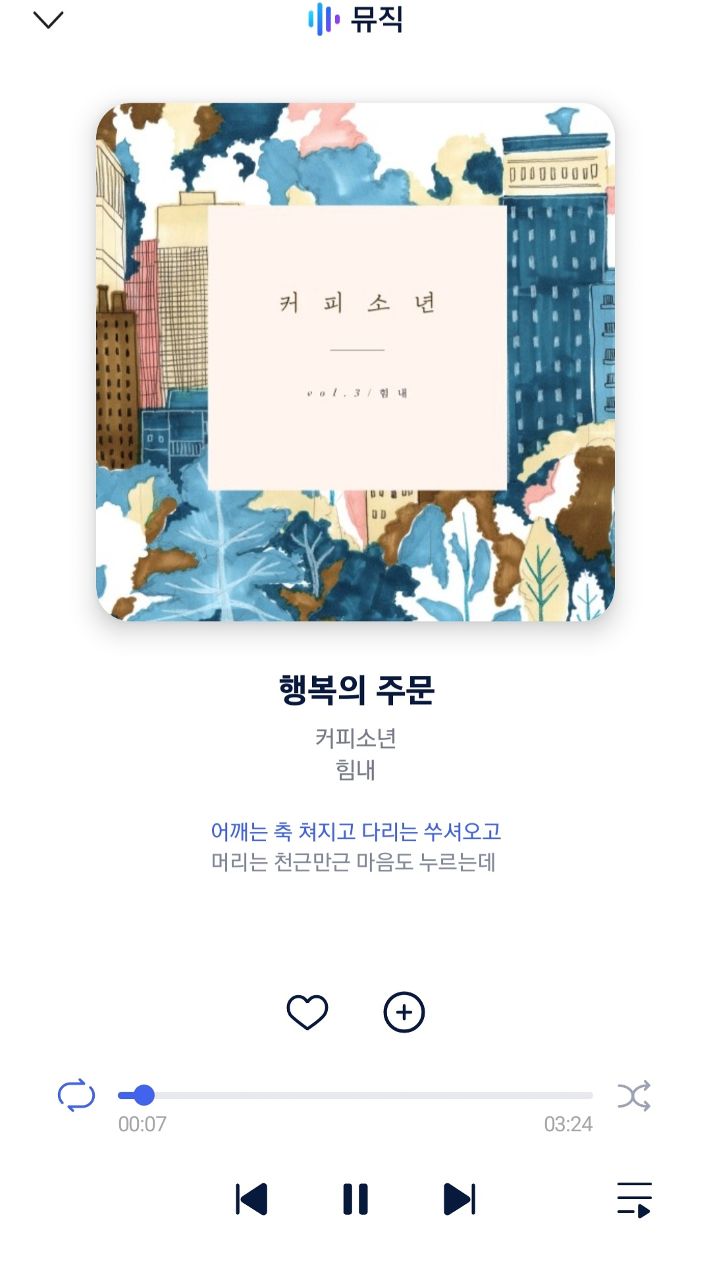
Task: Toggle shuffle playback
Action: [634, 1096]
